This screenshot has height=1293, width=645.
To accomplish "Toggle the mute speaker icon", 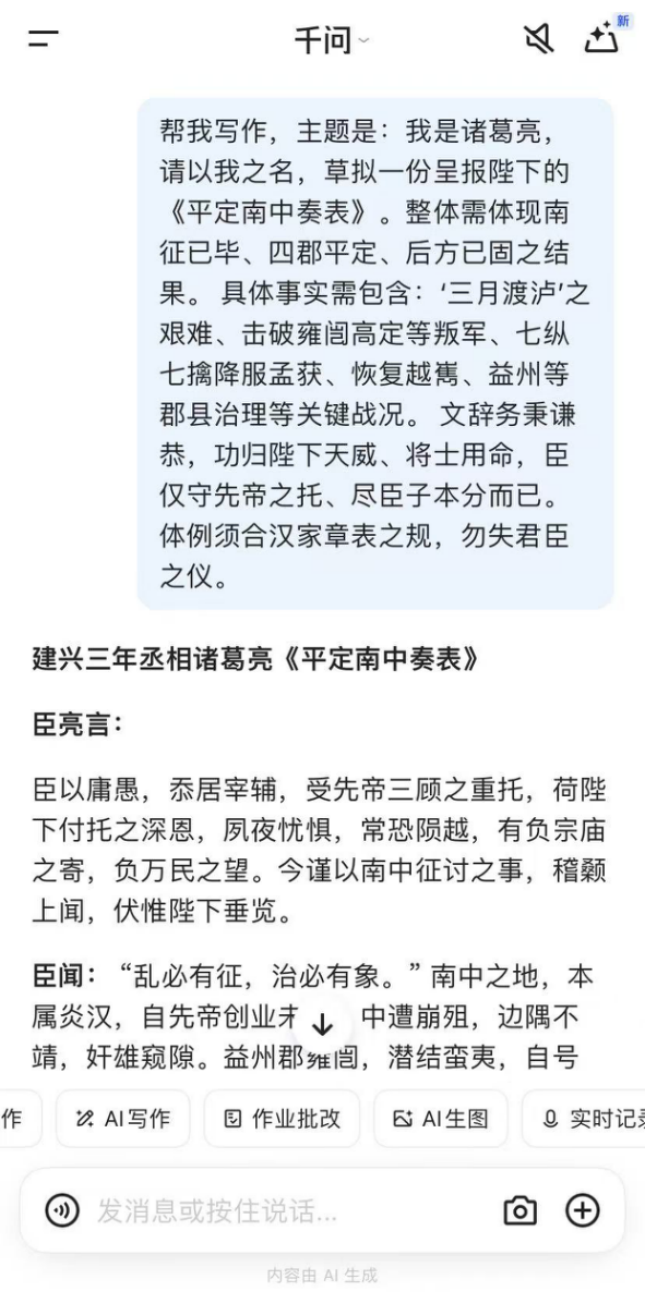I will tap(538, 39).
